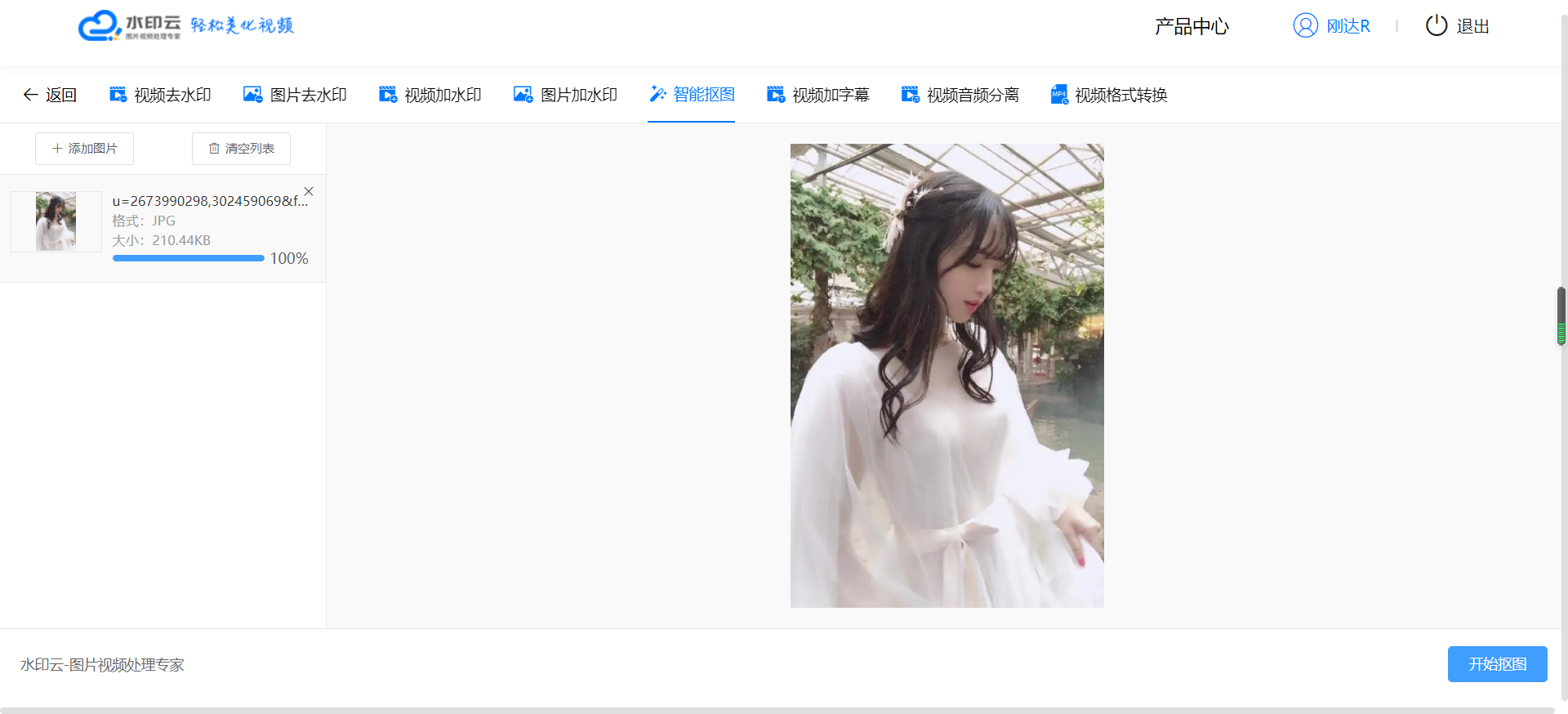Screen dimensions: 1568x714
Task: Open the 视频格式转换 tab
Action: point(1109,95)
